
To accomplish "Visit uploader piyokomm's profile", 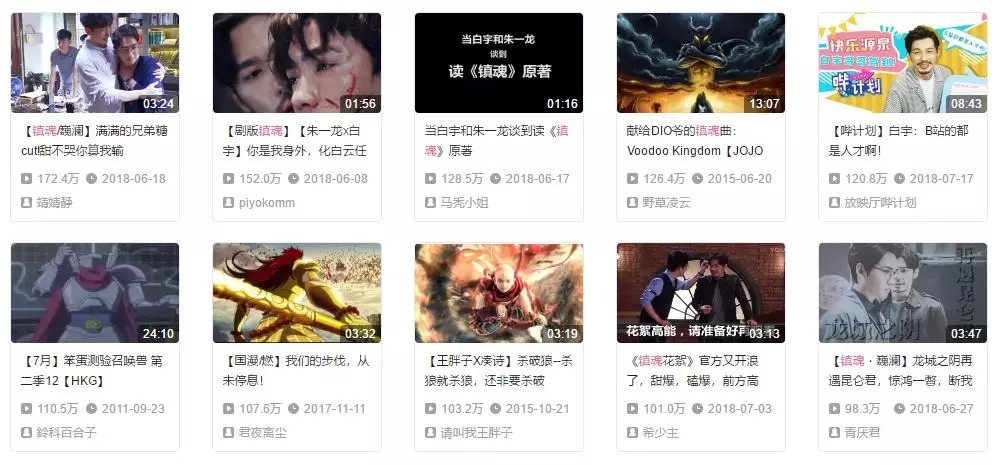I will pyautogui.click(x=268, y=202).
